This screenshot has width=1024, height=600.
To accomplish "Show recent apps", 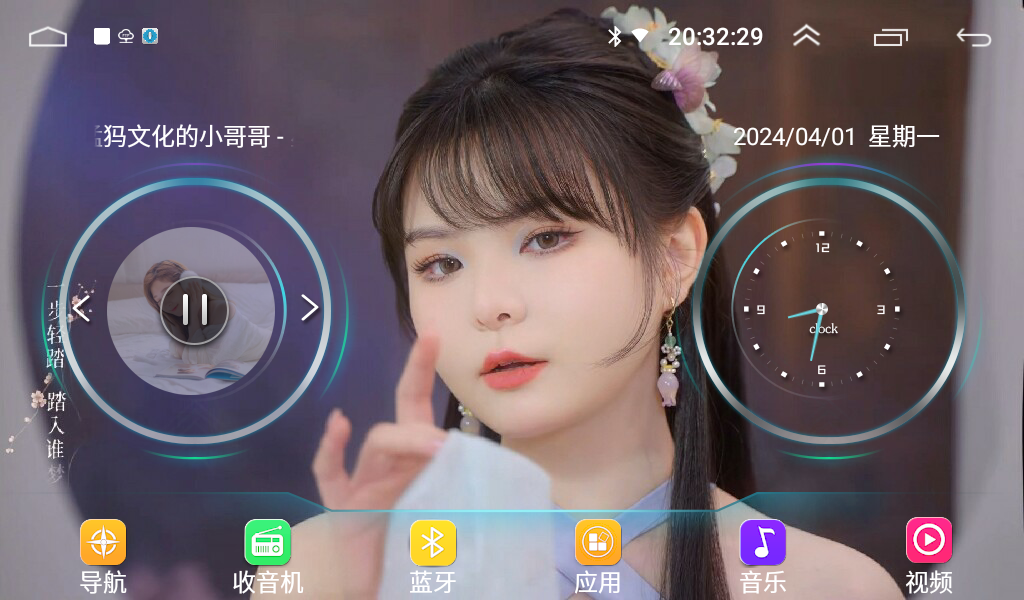I will (890, 37).
